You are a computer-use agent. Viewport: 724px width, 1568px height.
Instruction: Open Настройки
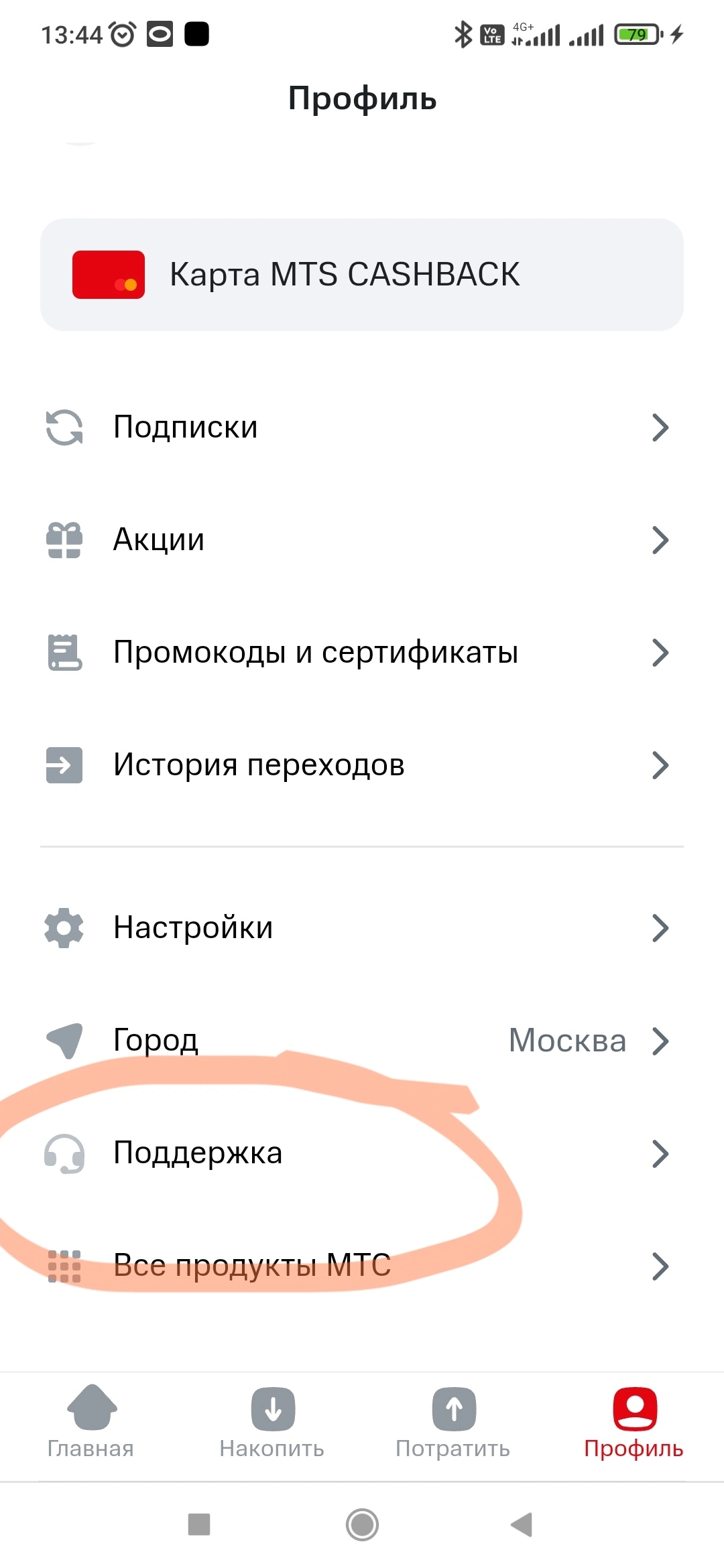pyautogui.click(x=362, y=928)
